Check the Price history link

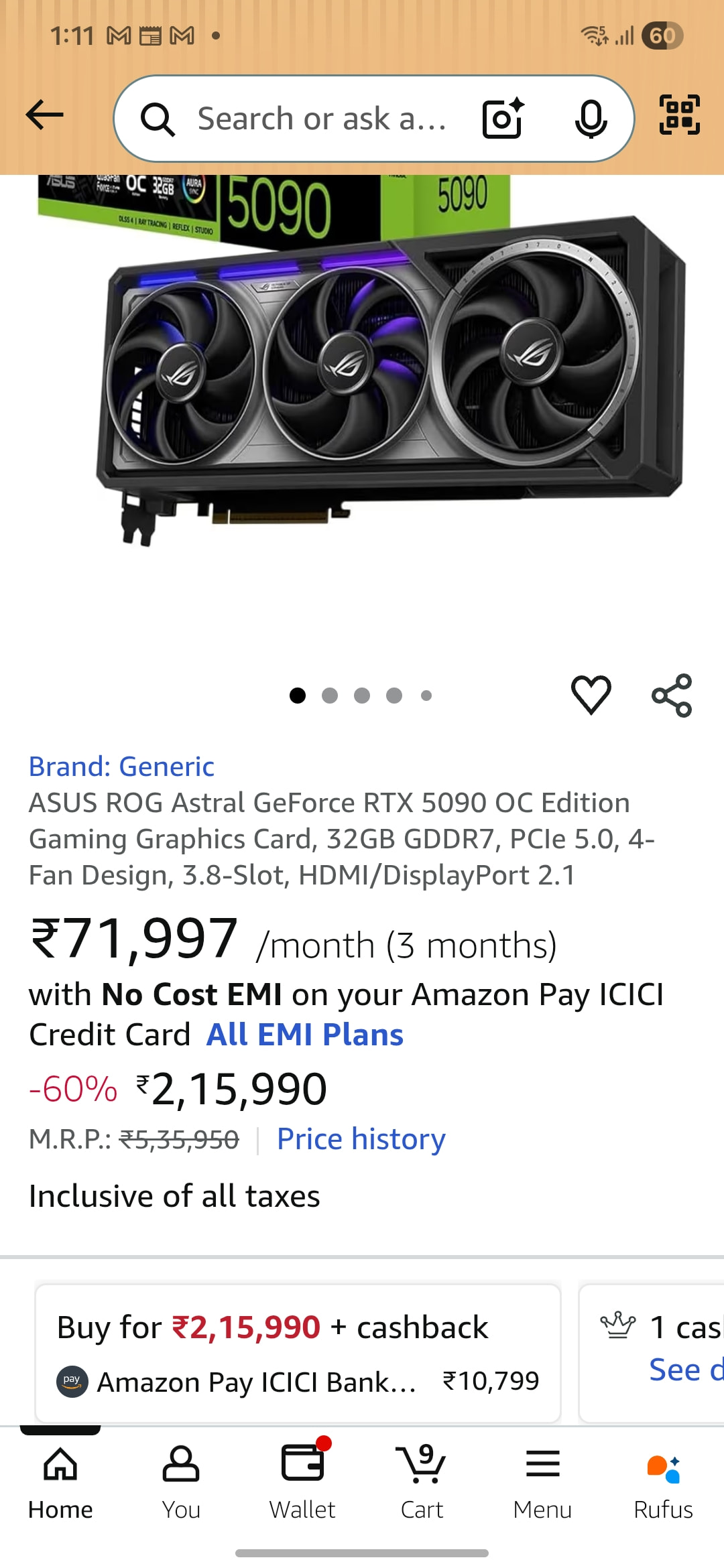361,1139
